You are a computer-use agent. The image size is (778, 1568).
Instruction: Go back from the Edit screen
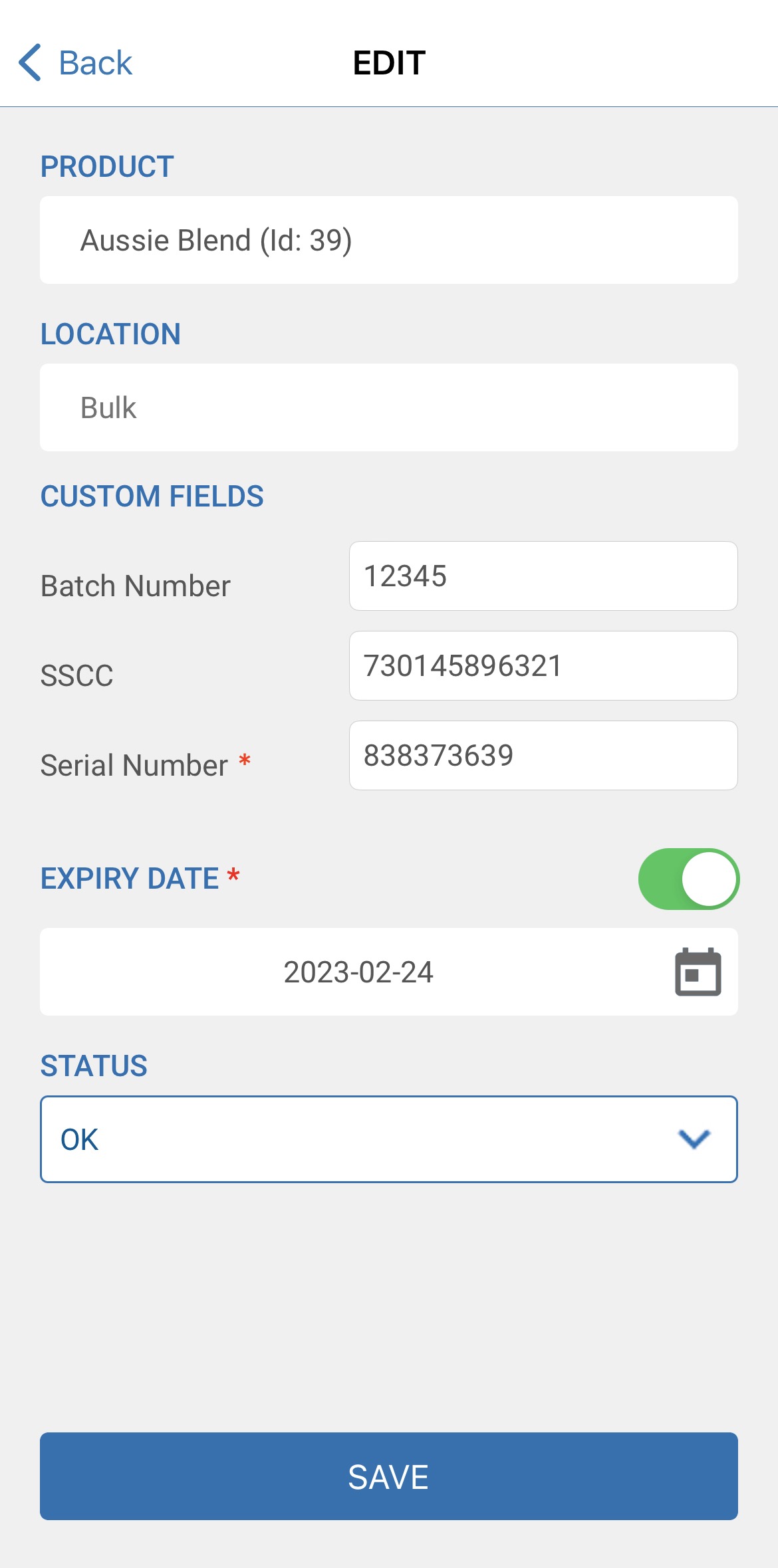[x=75, y=63]
